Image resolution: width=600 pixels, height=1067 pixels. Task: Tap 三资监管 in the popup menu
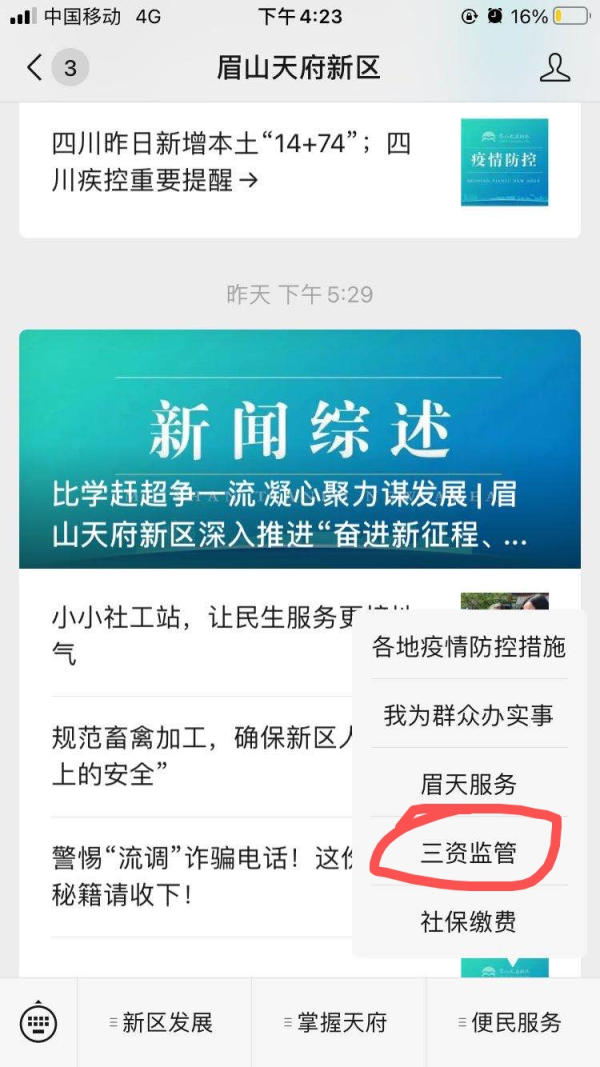coord(469,853)
